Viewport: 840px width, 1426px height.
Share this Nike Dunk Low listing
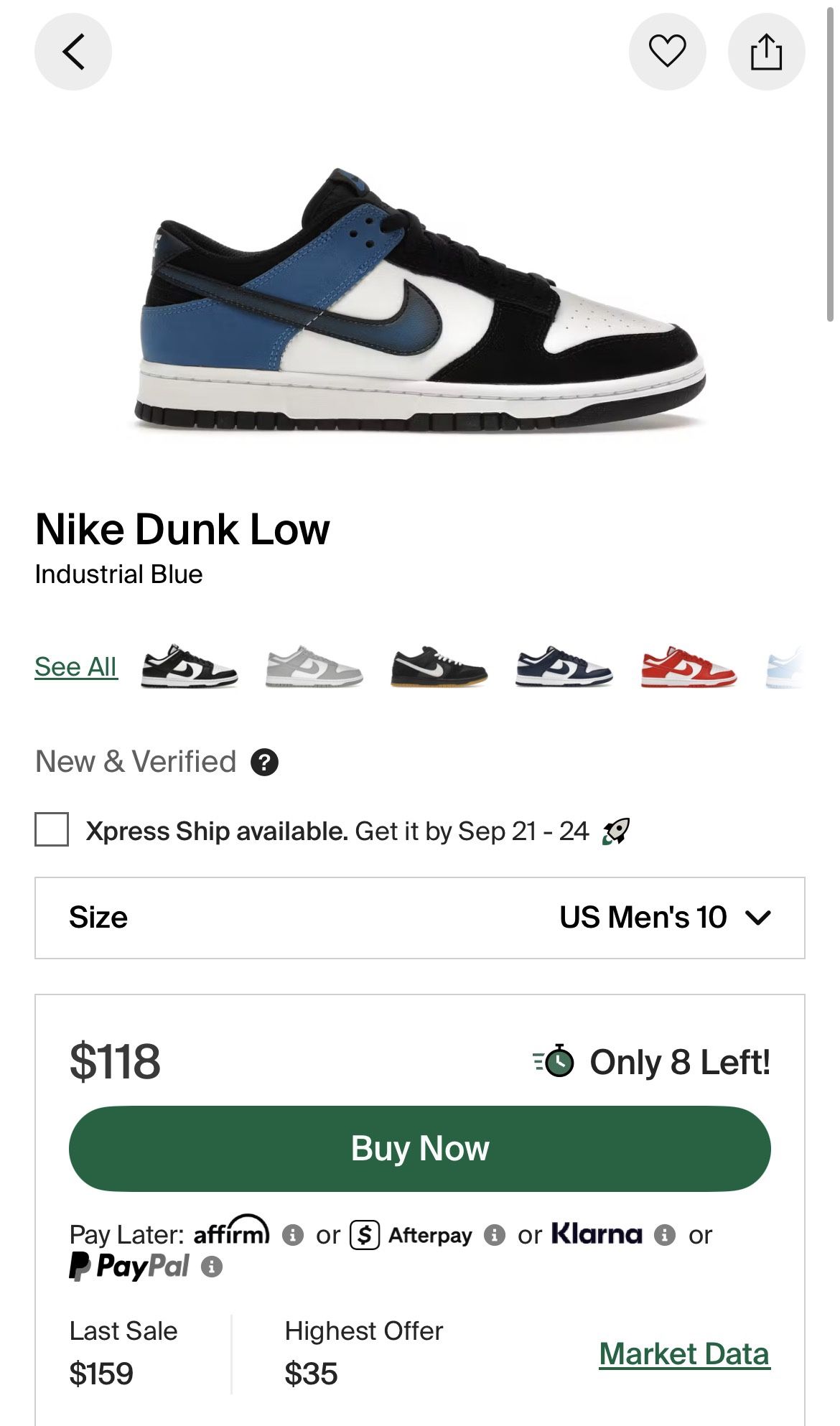pyautogui.click(x=766, y=52)
